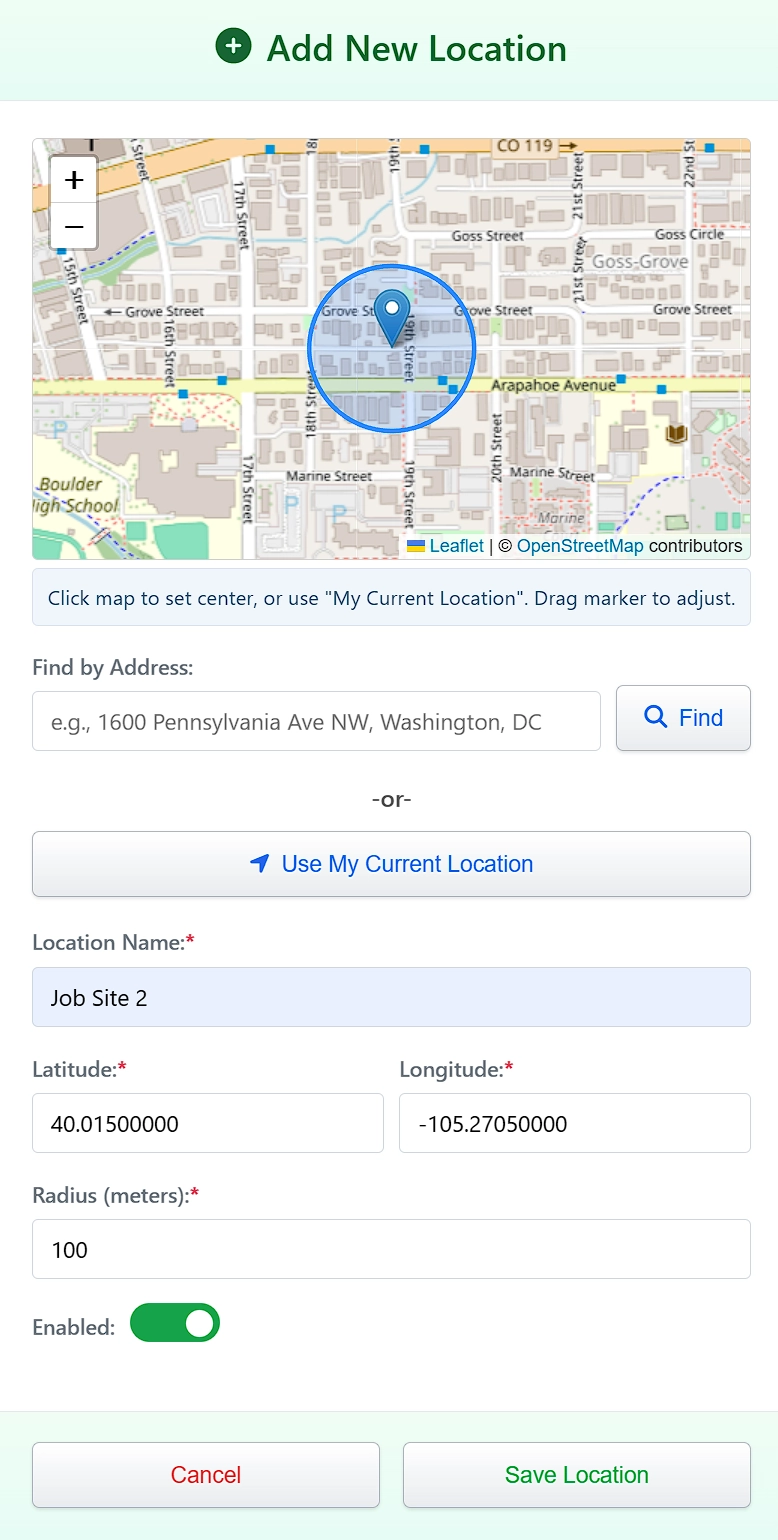Select the navigation arrow icon beside Current Location
This screenshot has height=1540, width=778.
pos(260,864)
